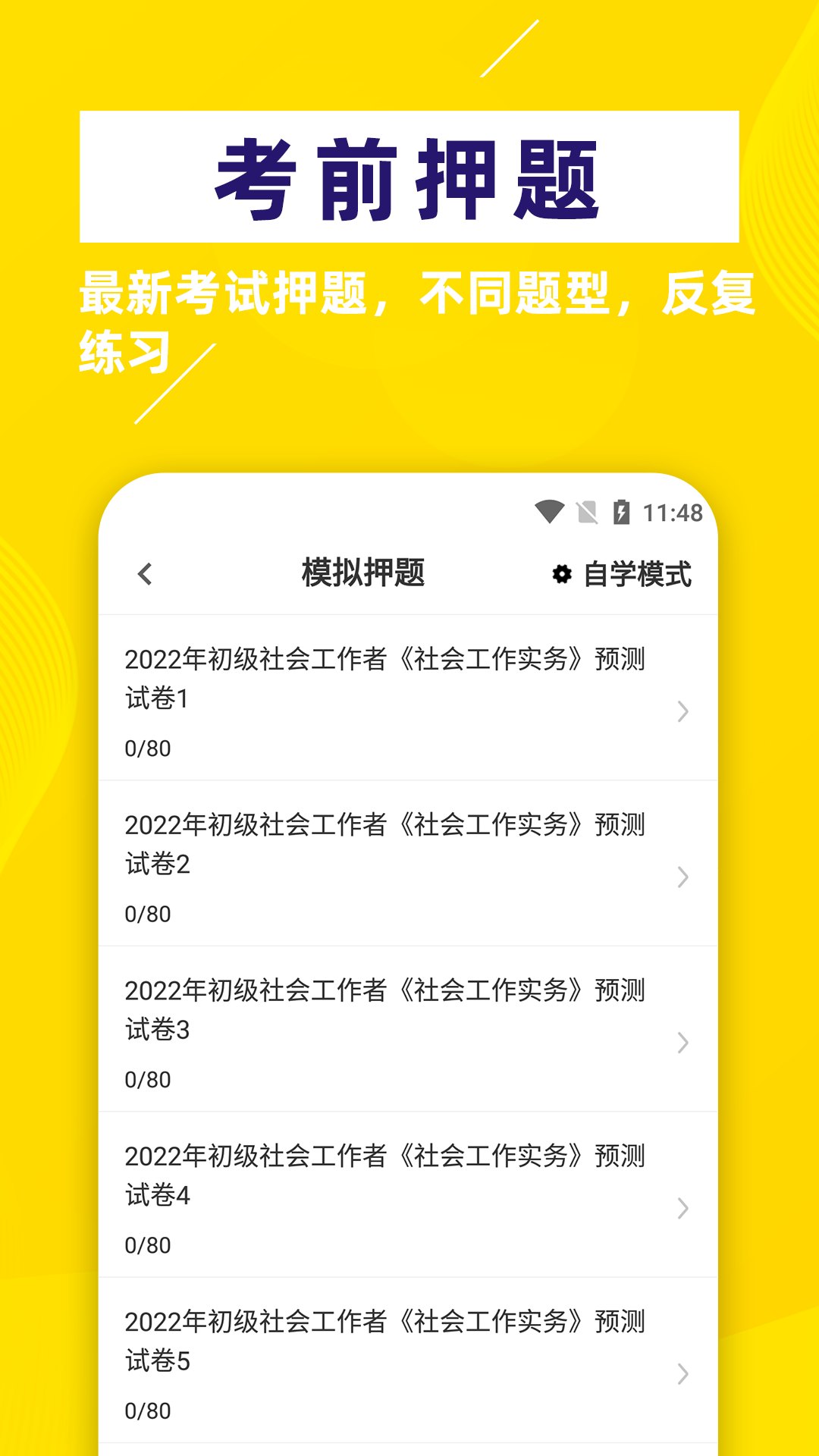Tap the Wi-Fi icon in the status bar
Image resolution: width=819 pixels, height=1456 pixels.
tap(548, 513)
